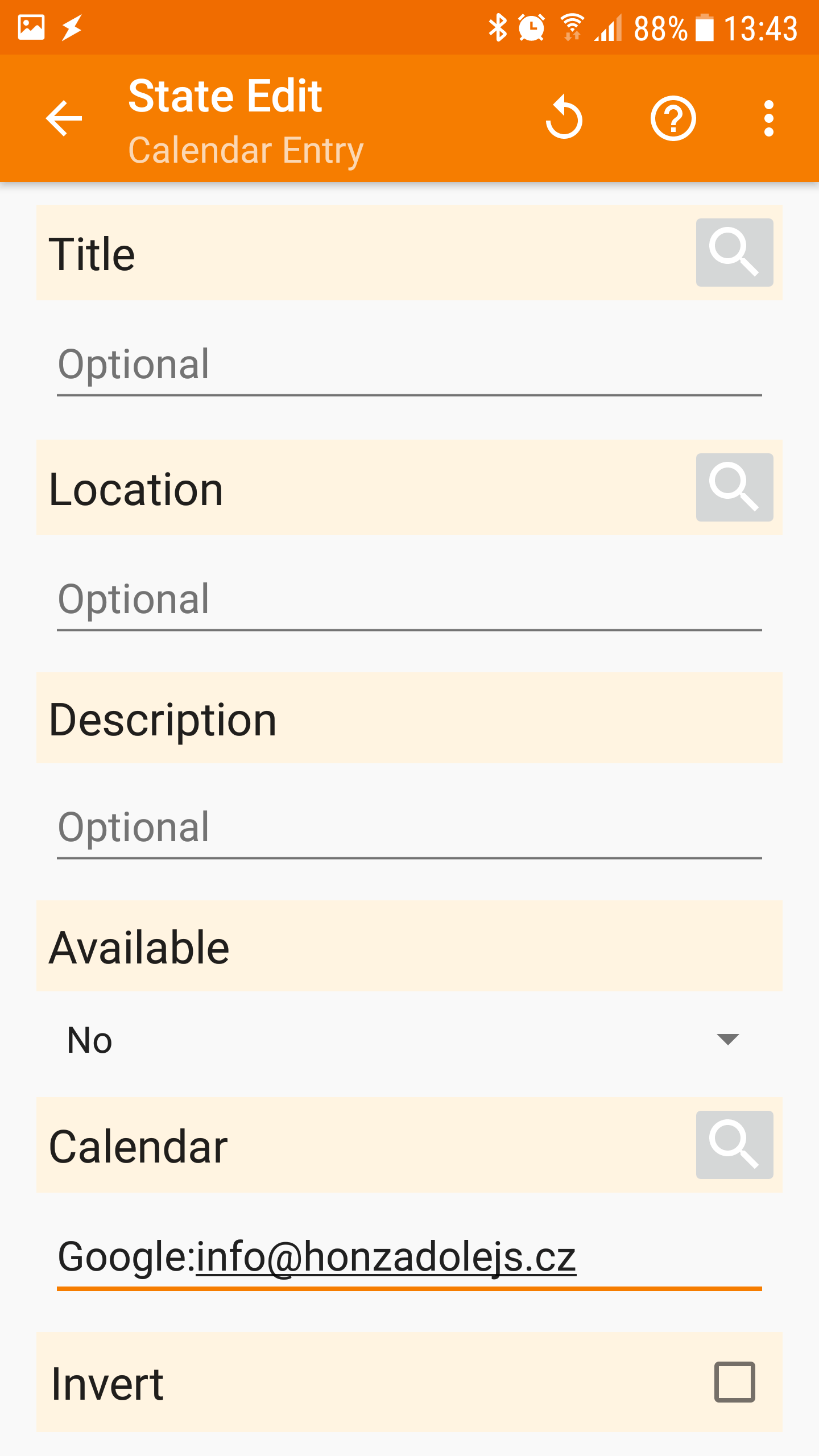Viewport: 819px width, 1456px height.
Task: Tap the search icon next to Calendar
Action: (x=734, y=1145)
